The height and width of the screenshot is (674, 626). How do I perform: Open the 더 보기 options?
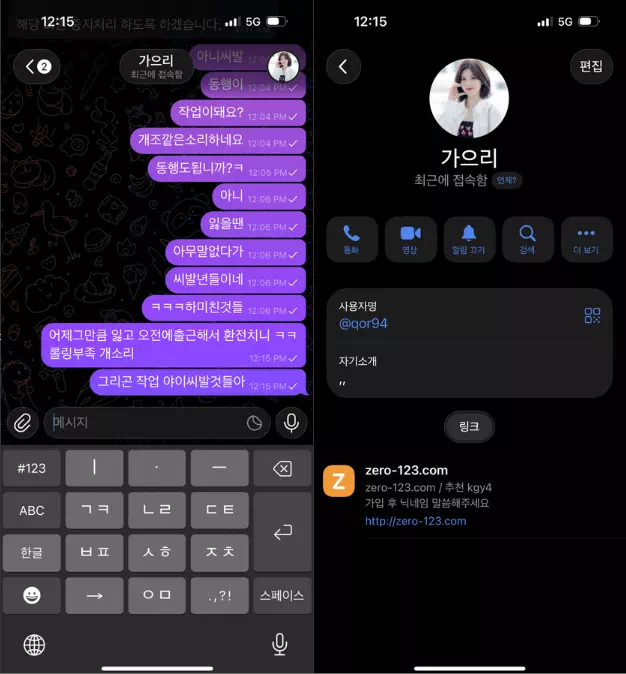(586, 239)
